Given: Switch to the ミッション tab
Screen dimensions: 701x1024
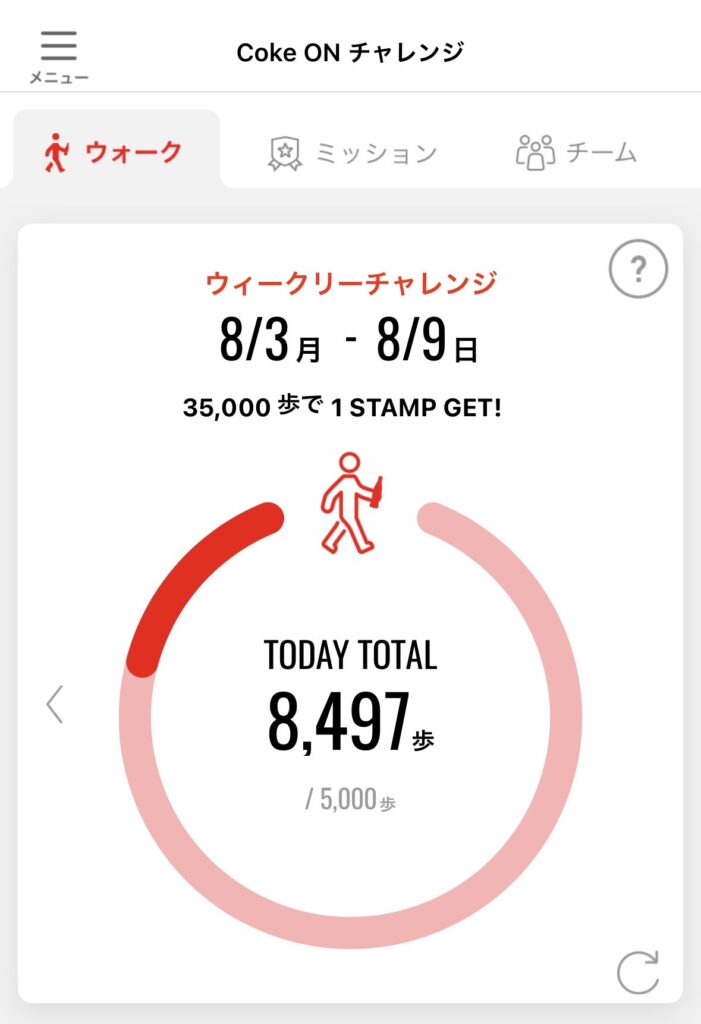Looking at the screenshot, I should (x=352, y=153).
